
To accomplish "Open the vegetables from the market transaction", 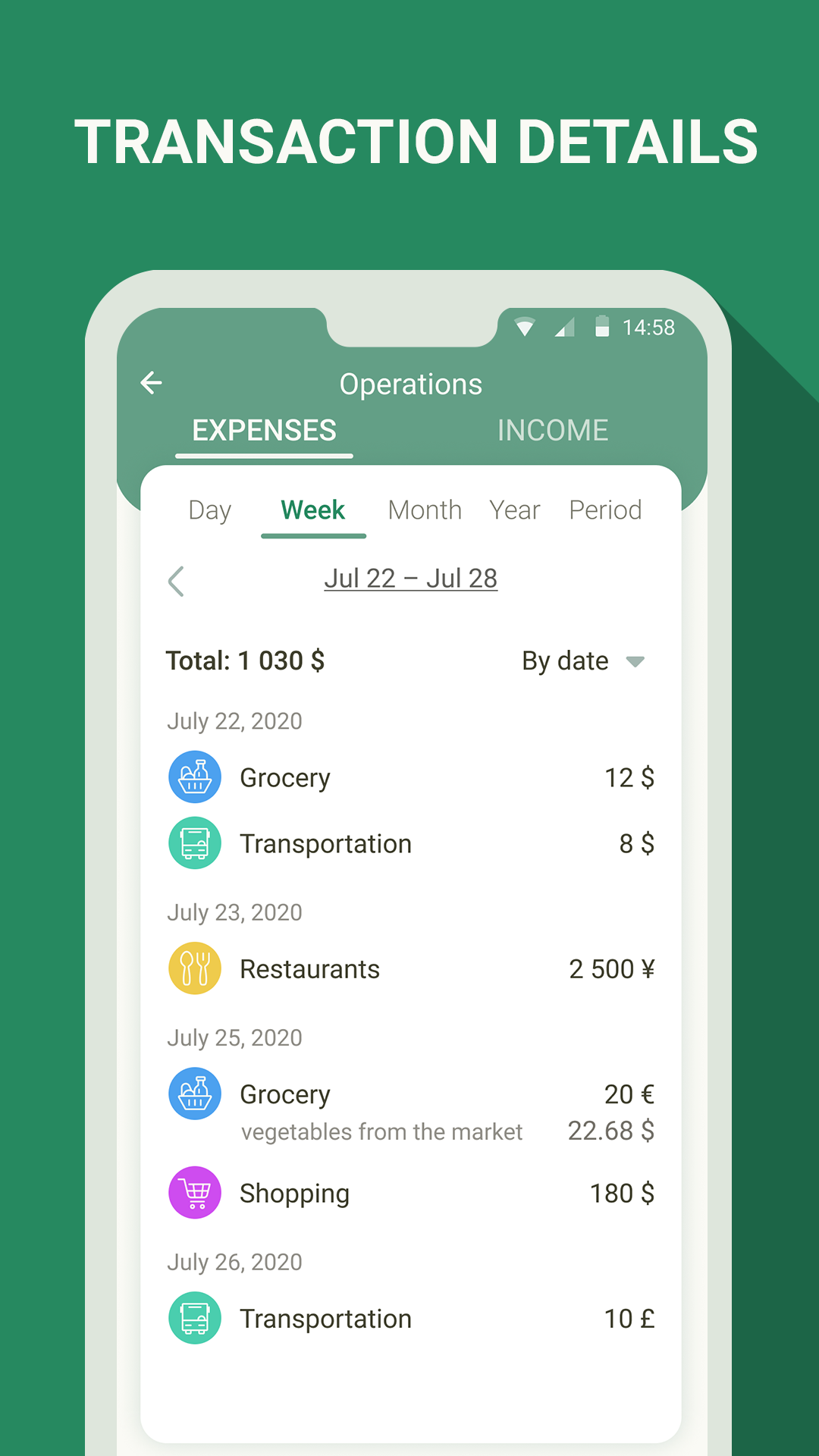I will (x=381, y=1131).
